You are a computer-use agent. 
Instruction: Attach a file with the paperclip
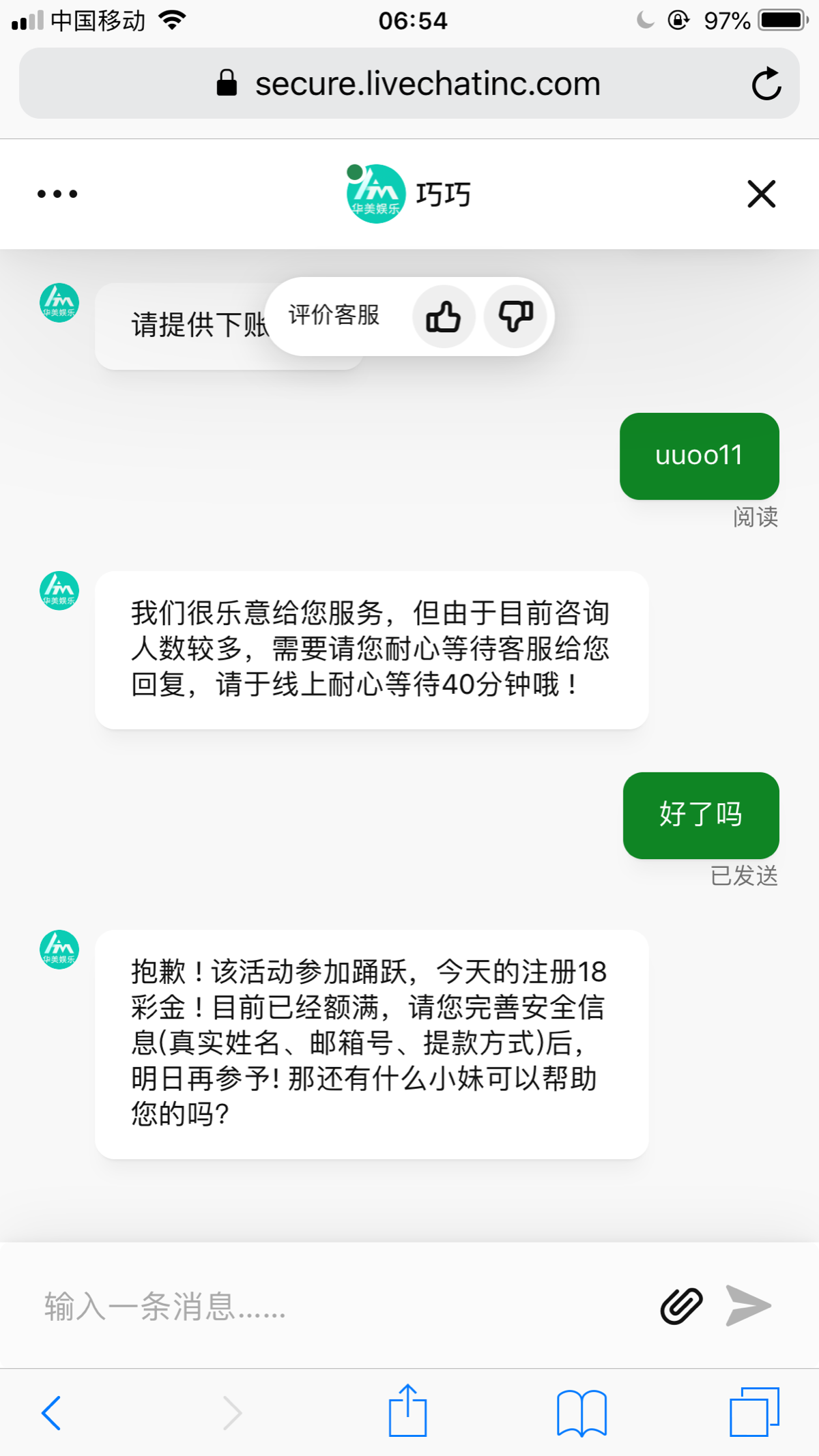(681, 1306)
